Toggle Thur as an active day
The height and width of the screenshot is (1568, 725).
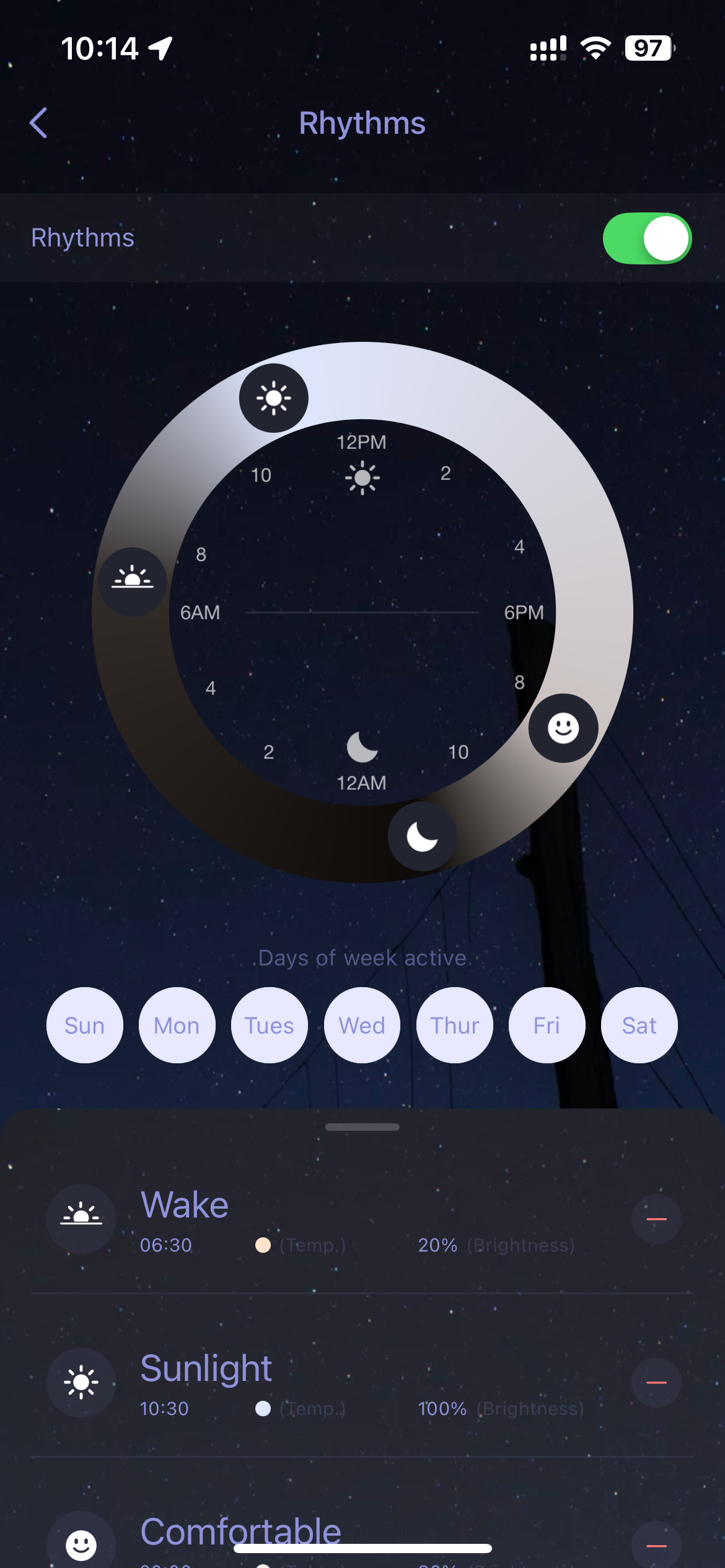[x=454, y=1026]
